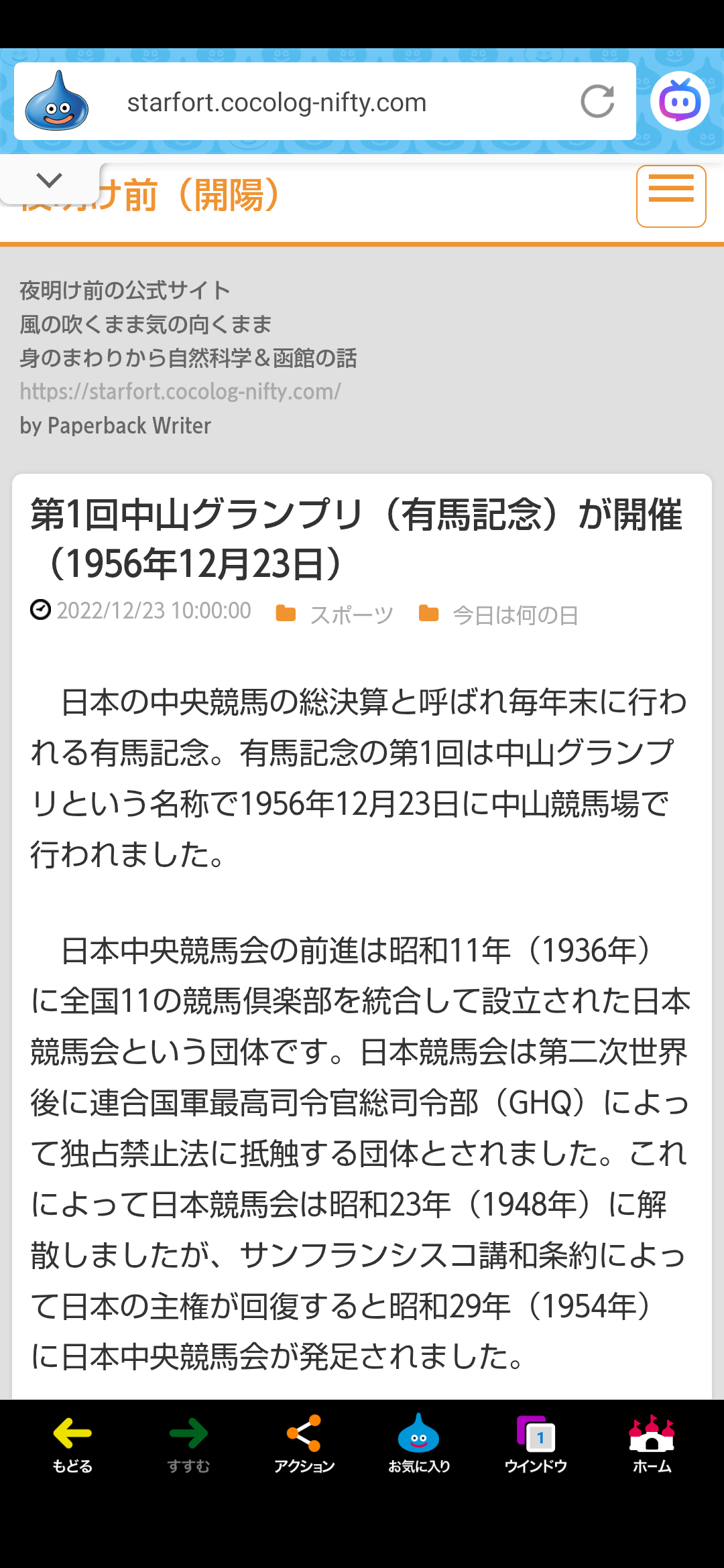Open the 今日は何の日 category
The width and height of the screenshot is (724, 1568).
tap(515, 614)
